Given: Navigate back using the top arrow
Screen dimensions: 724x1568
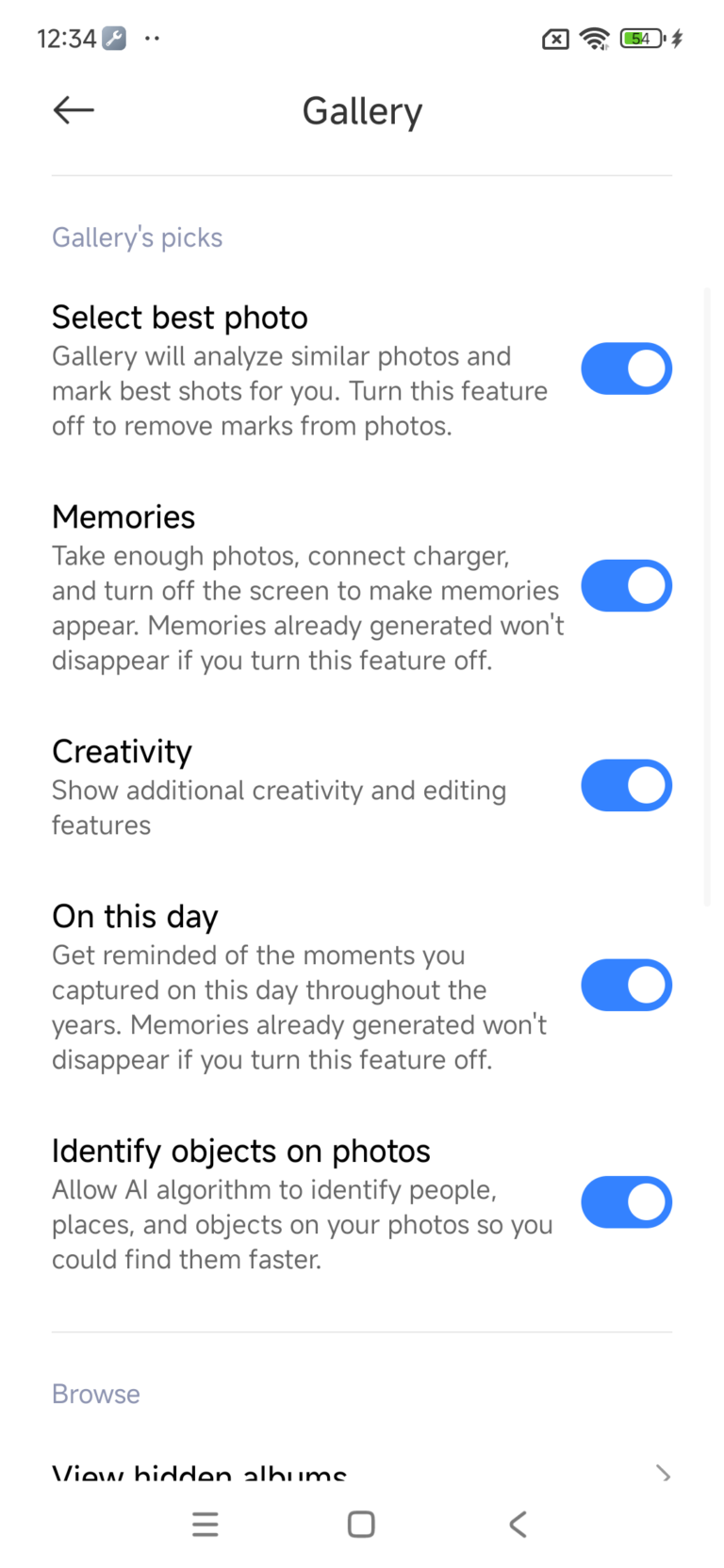Looking at the screenshot, I should pyautogui.click(x=73, y=110).
